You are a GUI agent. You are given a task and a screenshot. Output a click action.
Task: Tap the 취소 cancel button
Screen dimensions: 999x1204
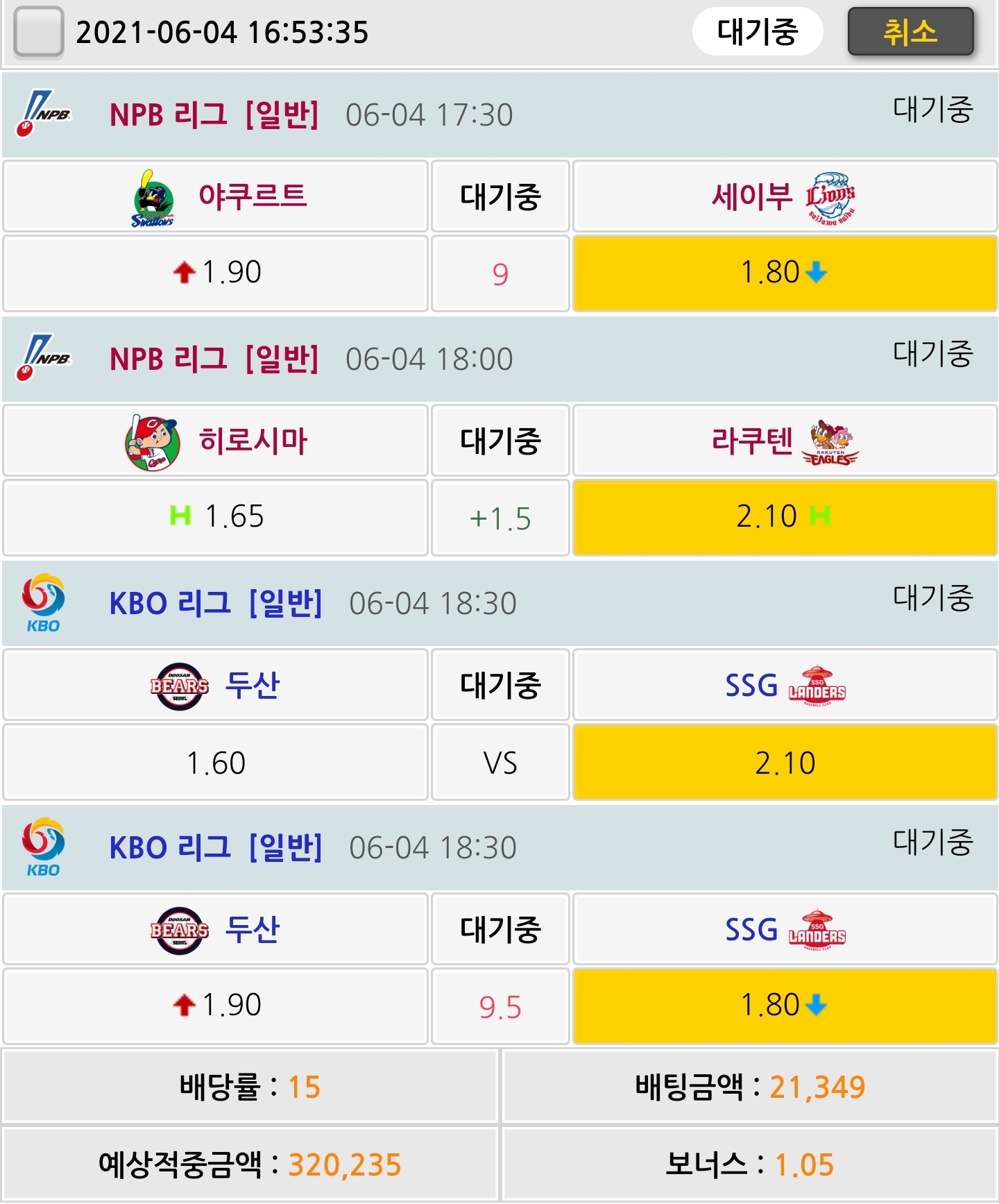pyautogui.click(x=910, y=32)
